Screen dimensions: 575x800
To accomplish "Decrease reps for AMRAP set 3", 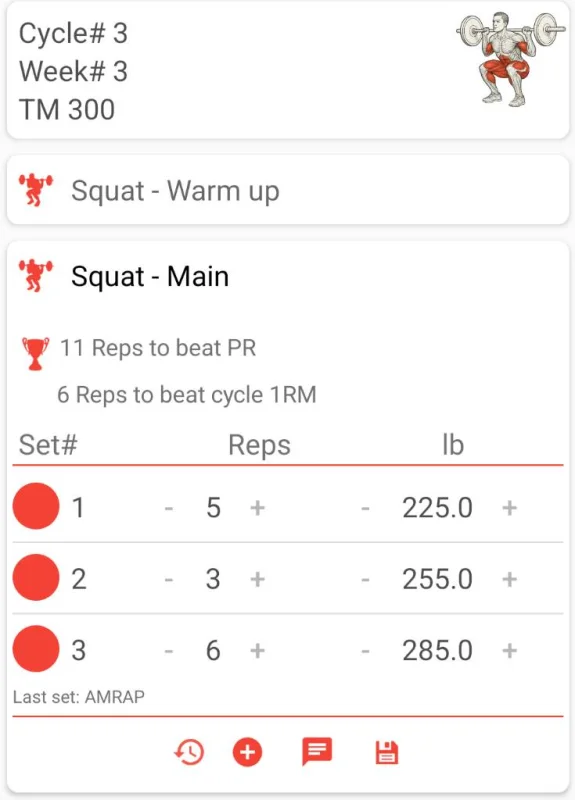I will [169, 651].
